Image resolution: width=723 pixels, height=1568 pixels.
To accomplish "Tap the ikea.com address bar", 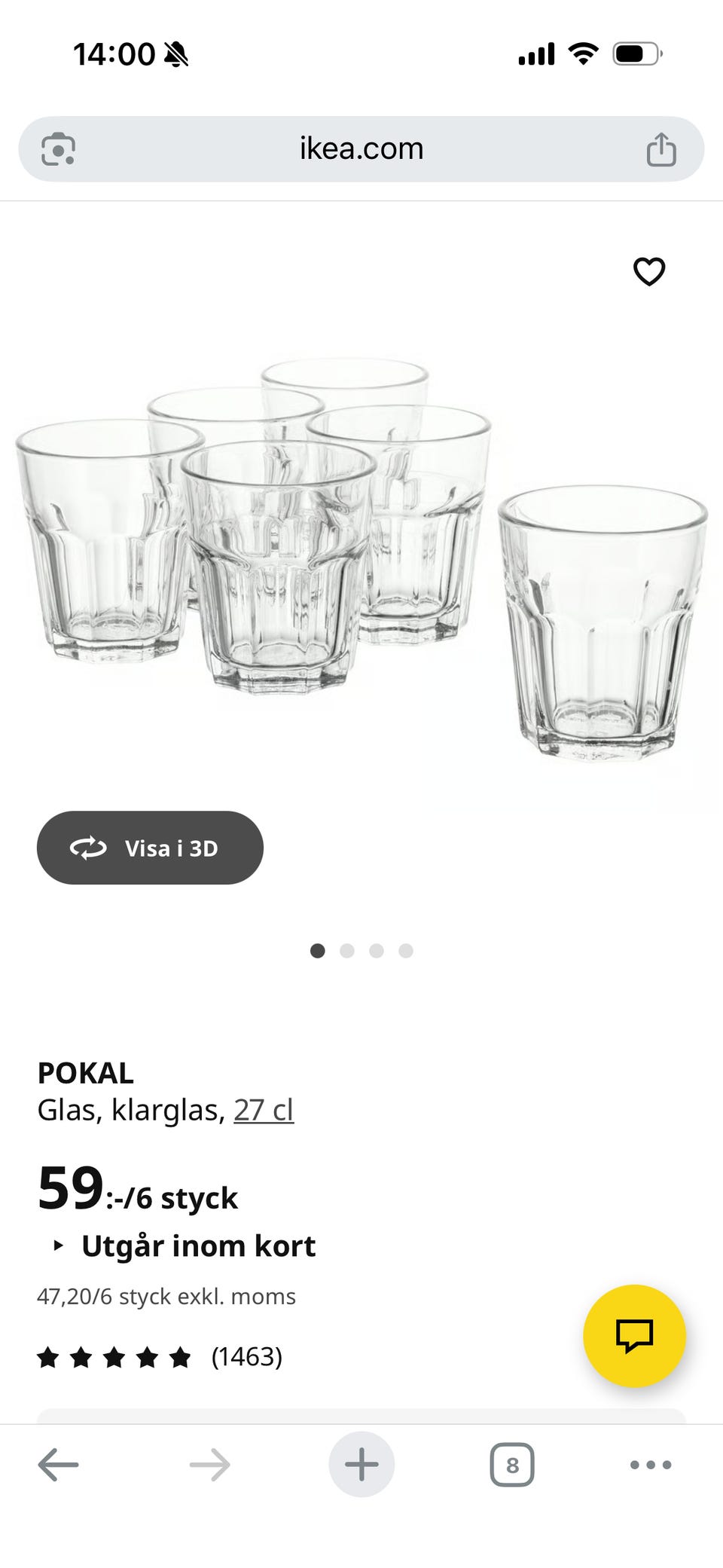I will click(361, 148).
